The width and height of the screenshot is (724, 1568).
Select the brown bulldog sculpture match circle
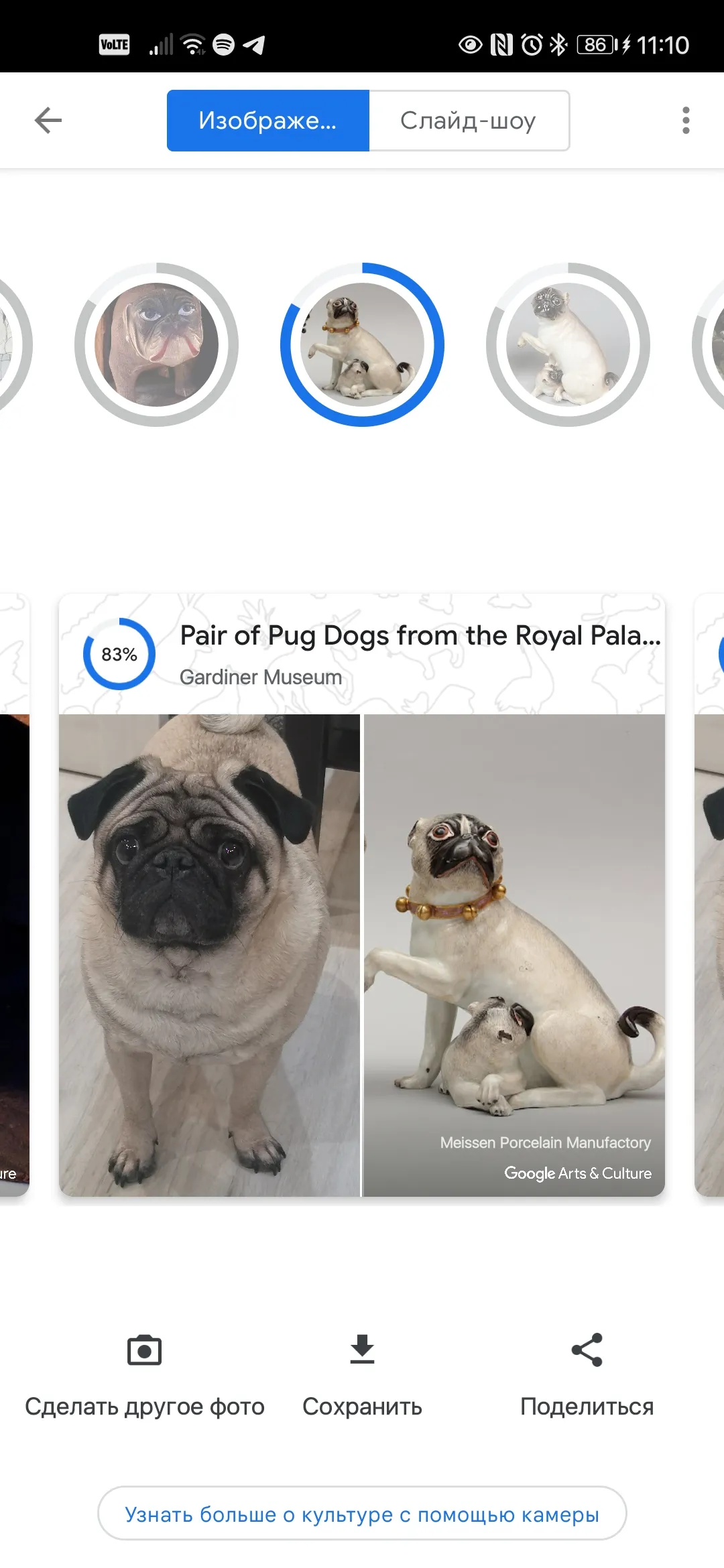tap(156, 344)
